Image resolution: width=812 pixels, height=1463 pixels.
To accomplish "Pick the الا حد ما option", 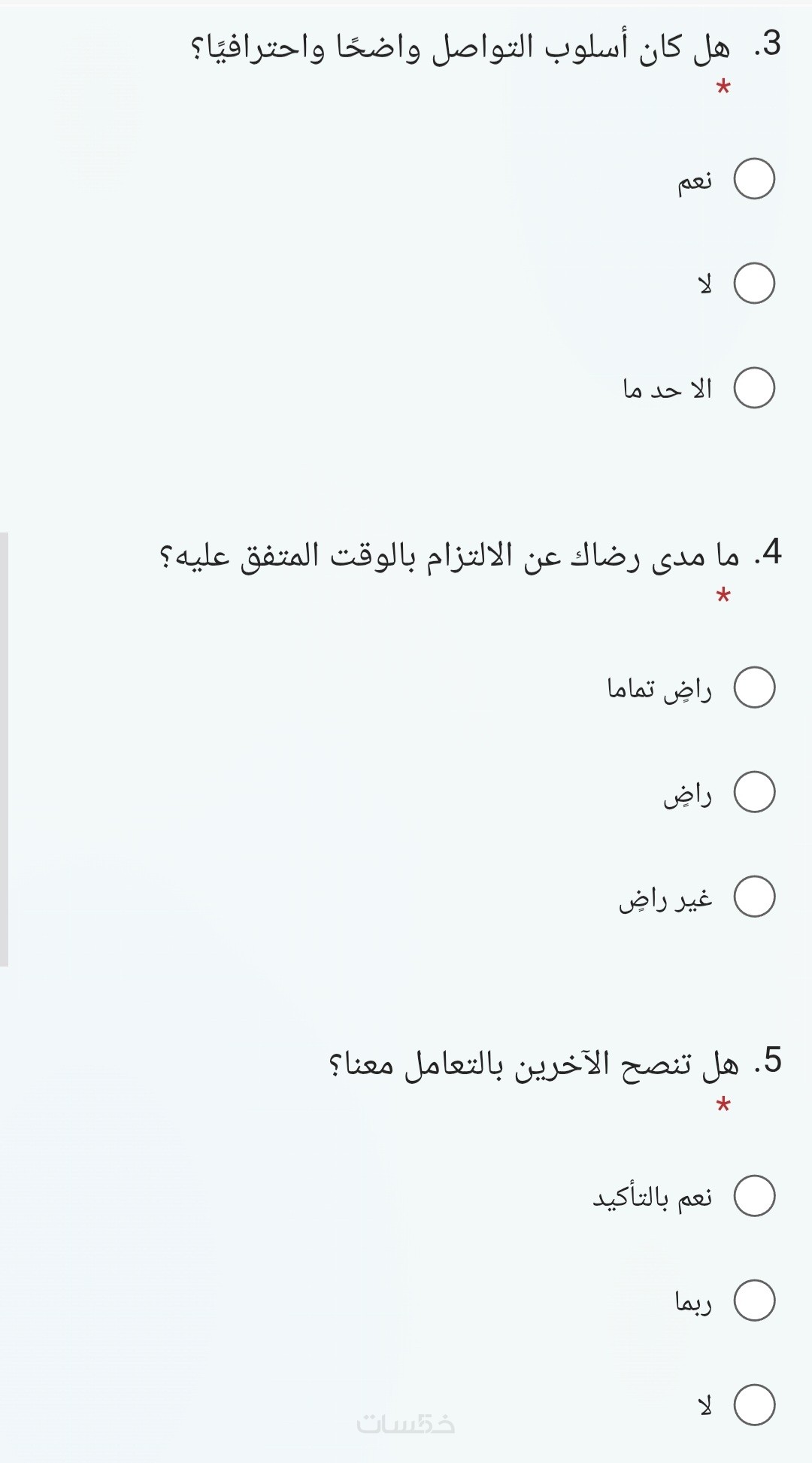I will 754,388.
